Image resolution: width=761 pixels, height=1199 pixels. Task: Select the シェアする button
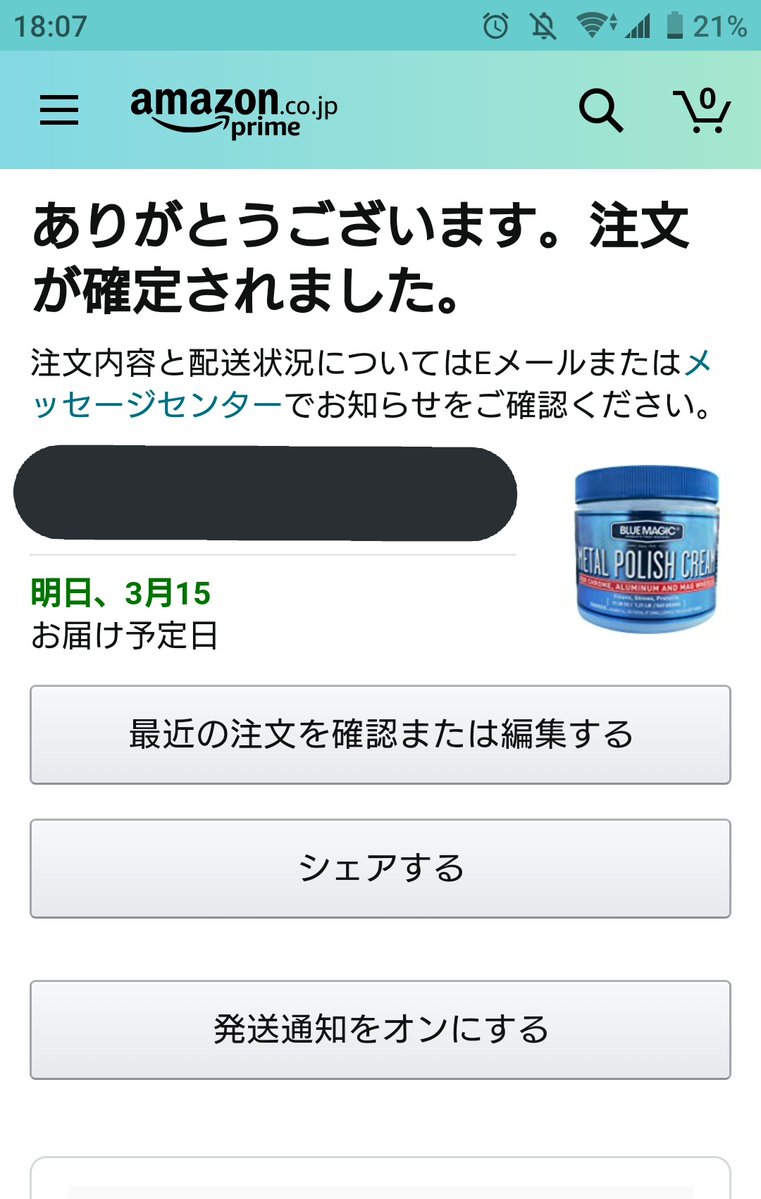coord(380,868)
